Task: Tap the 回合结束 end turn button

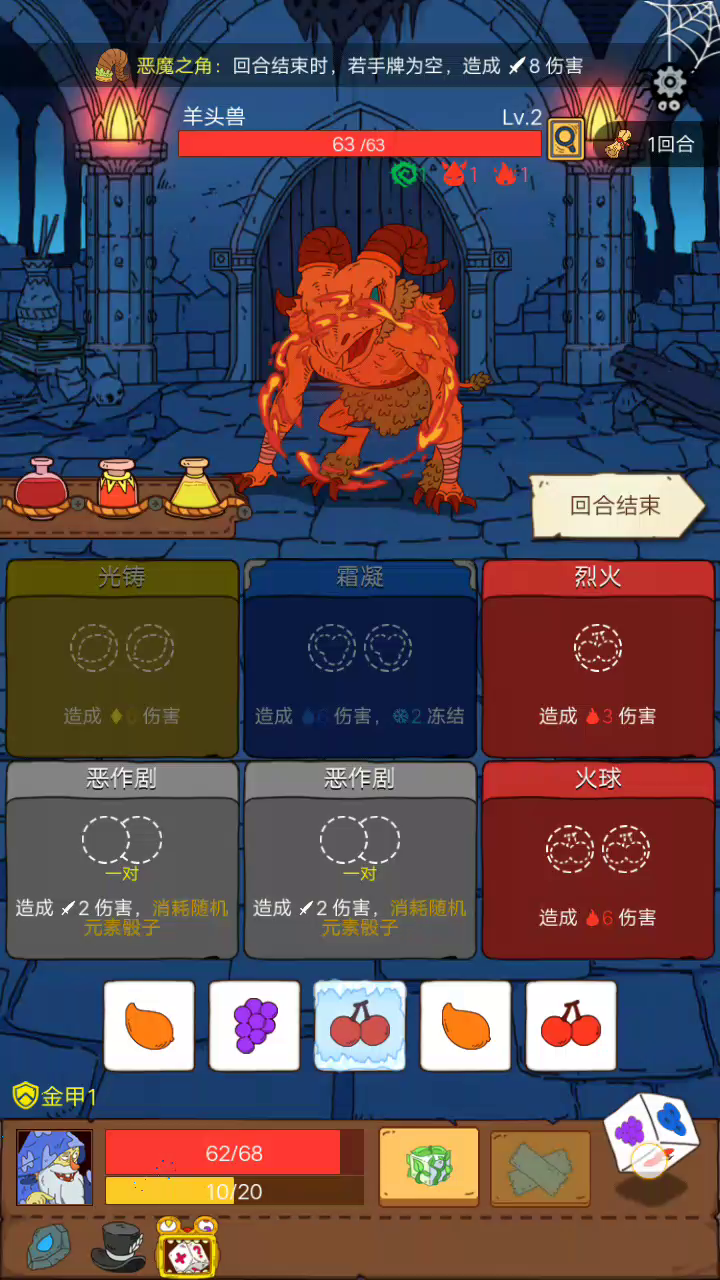Action: [616, 506]
